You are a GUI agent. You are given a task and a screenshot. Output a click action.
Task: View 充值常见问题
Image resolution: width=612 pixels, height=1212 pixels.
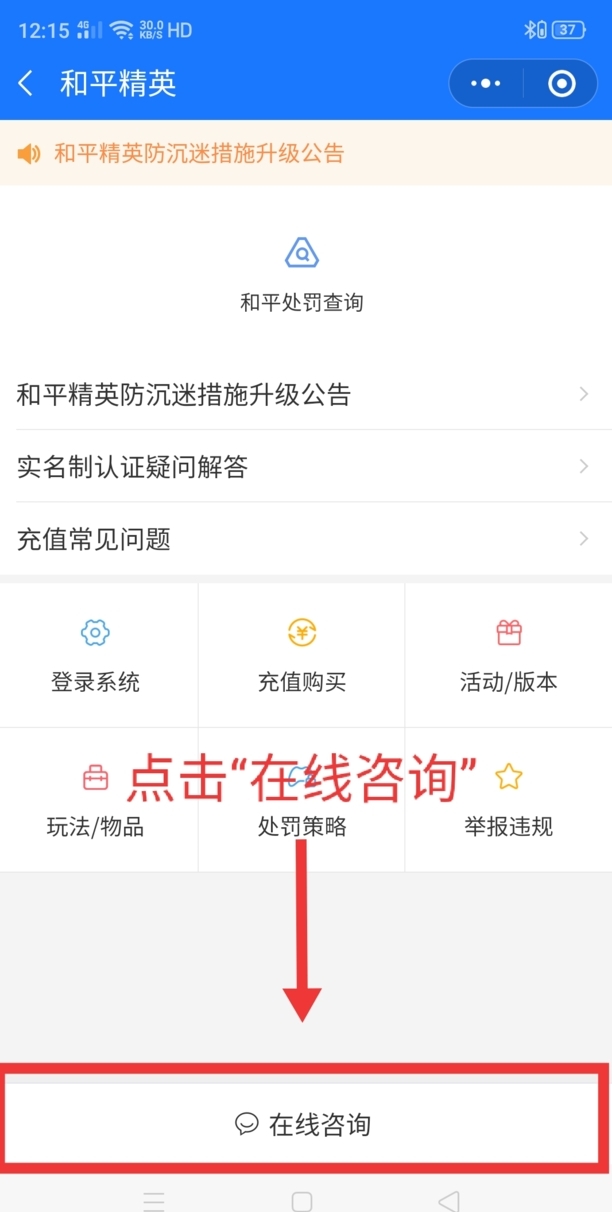pos(302,540)
